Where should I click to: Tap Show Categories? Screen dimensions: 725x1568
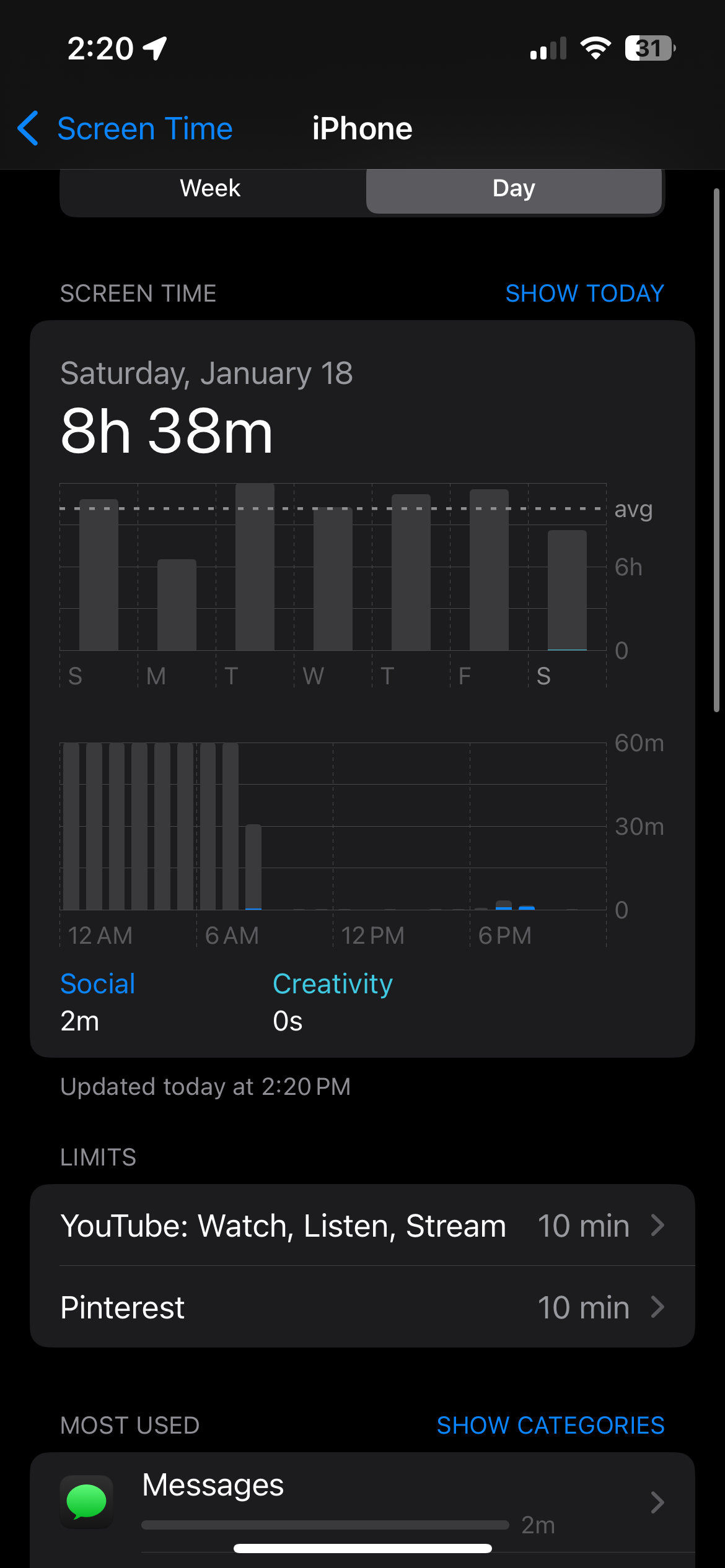[x=550, y=1425]
